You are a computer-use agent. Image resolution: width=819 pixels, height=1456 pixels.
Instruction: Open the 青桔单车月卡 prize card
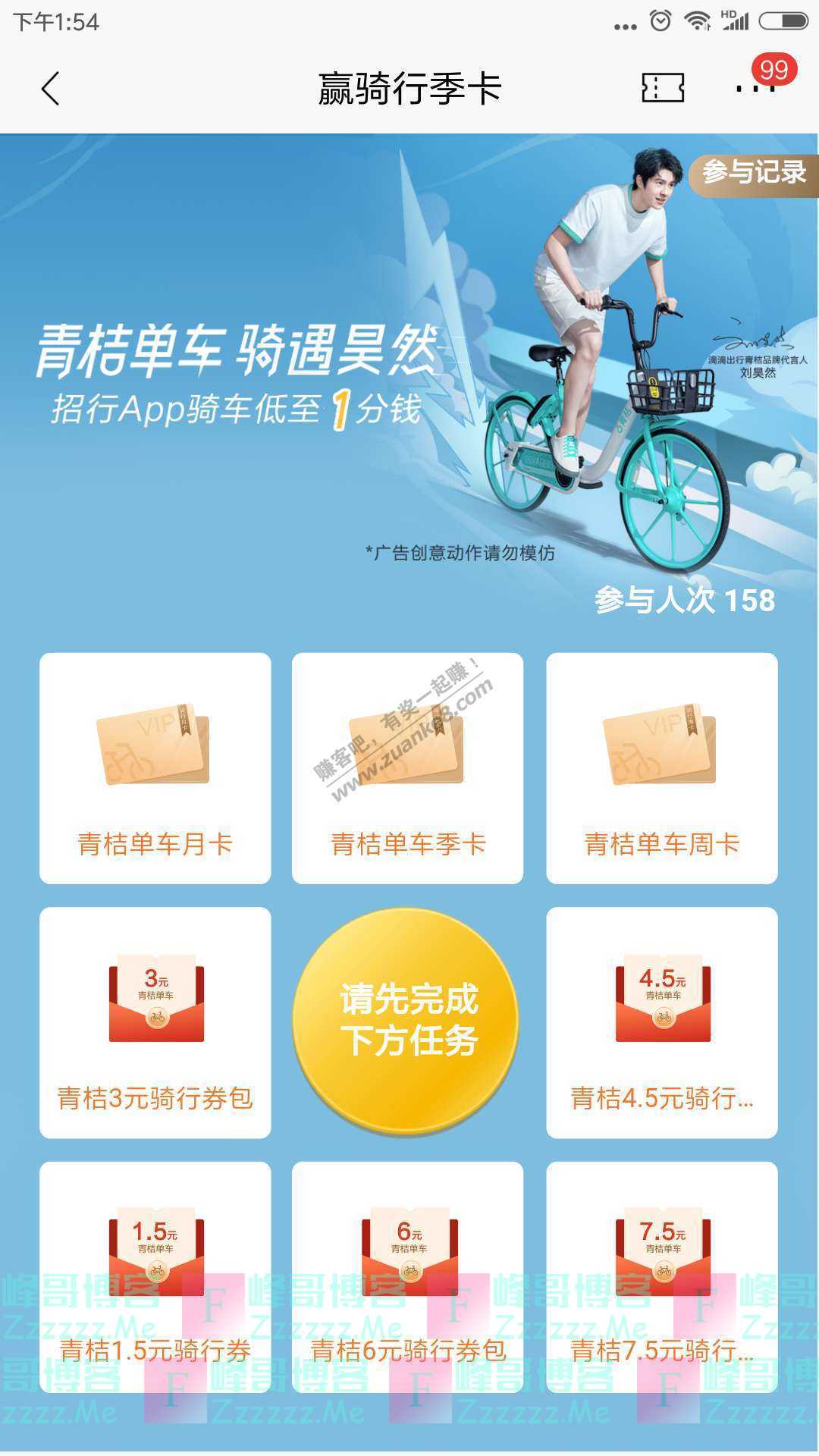[x=155, y=767]
